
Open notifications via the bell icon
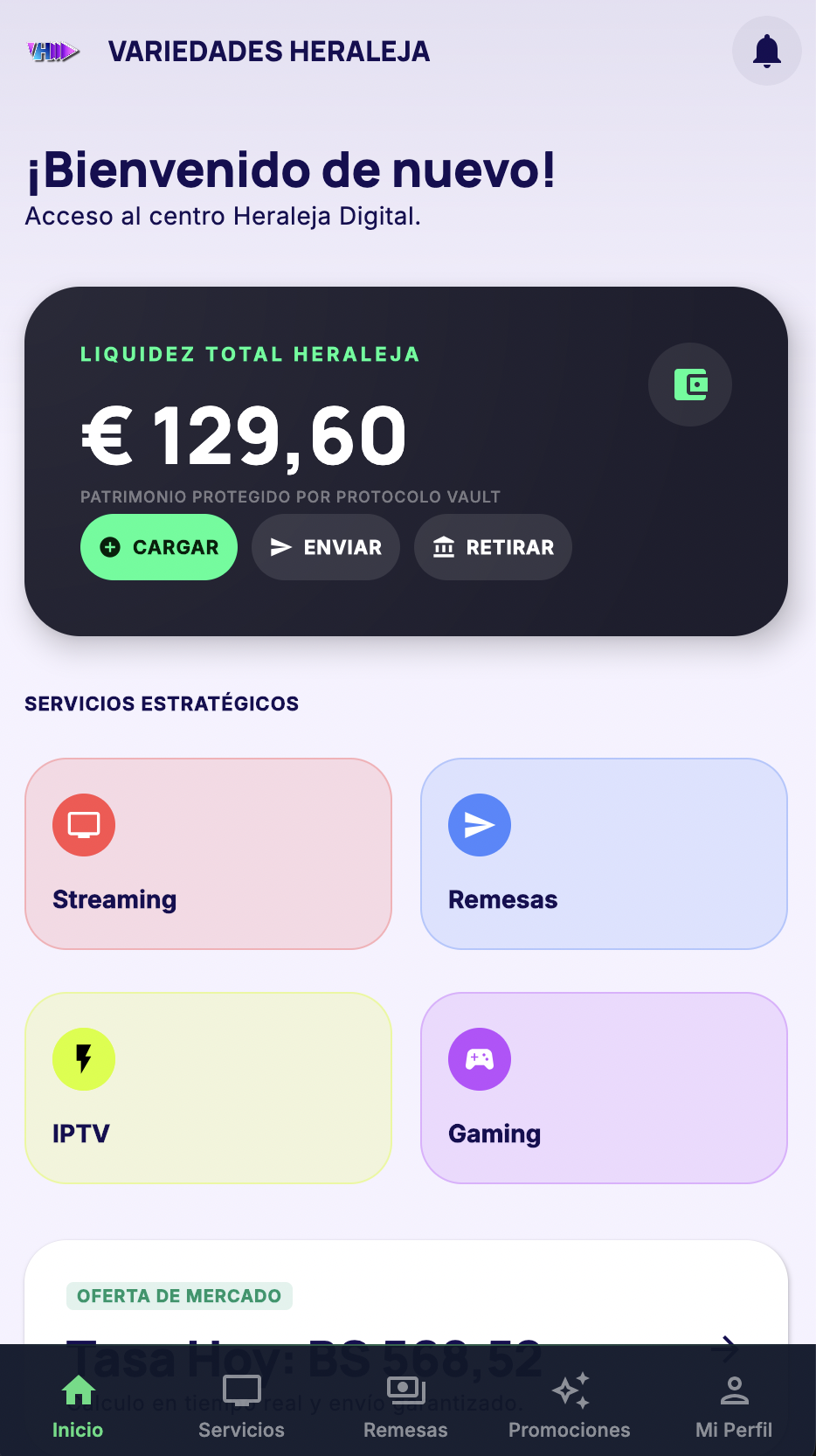tap(766, 51)
